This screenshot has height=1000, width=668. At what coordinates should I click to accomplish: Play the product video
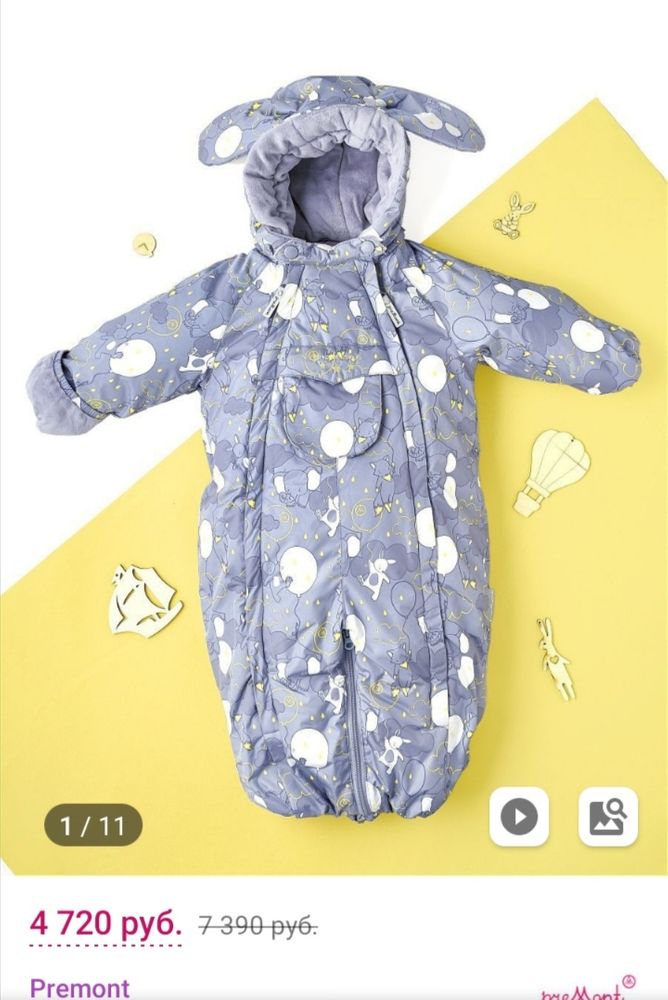(518, 817)
